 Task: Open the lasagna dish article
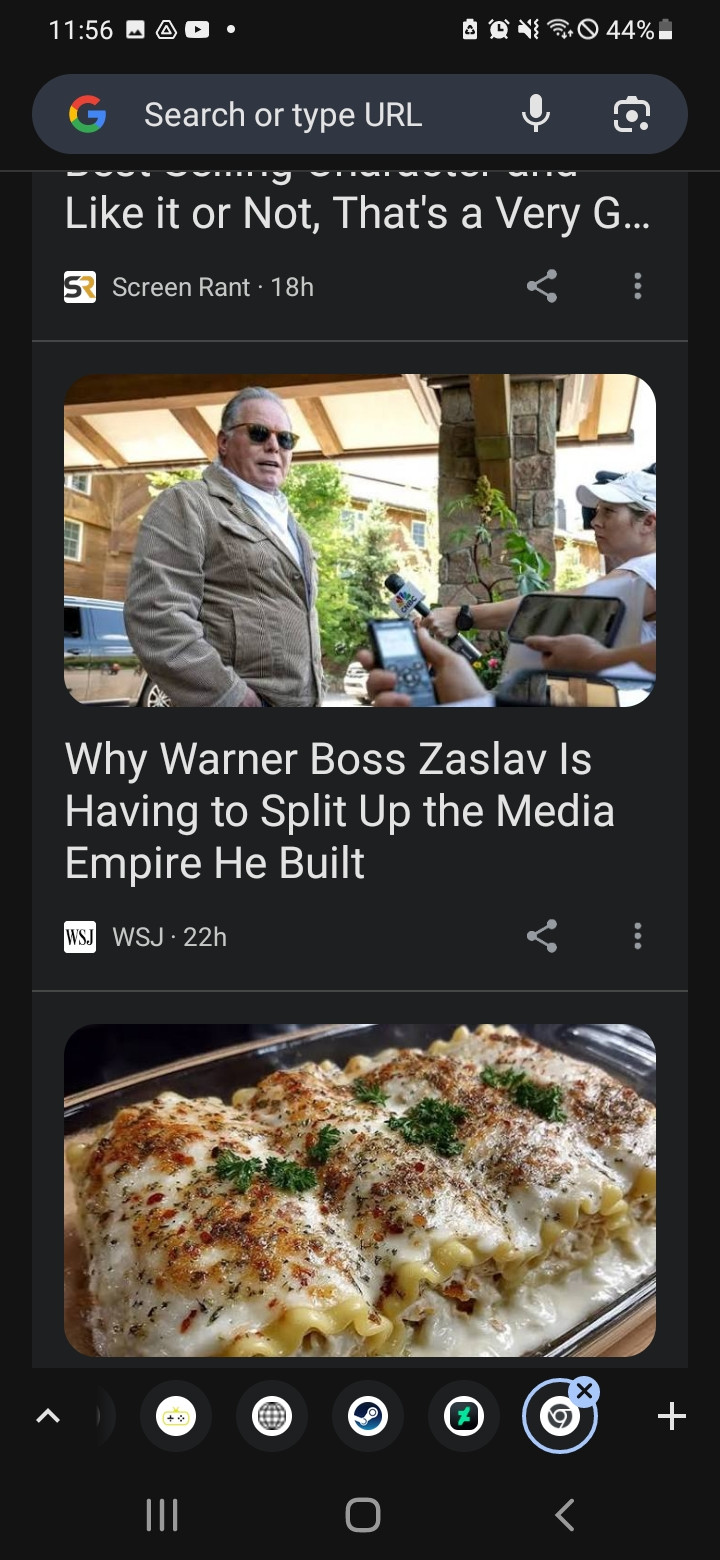click(x=360, y=1190)
